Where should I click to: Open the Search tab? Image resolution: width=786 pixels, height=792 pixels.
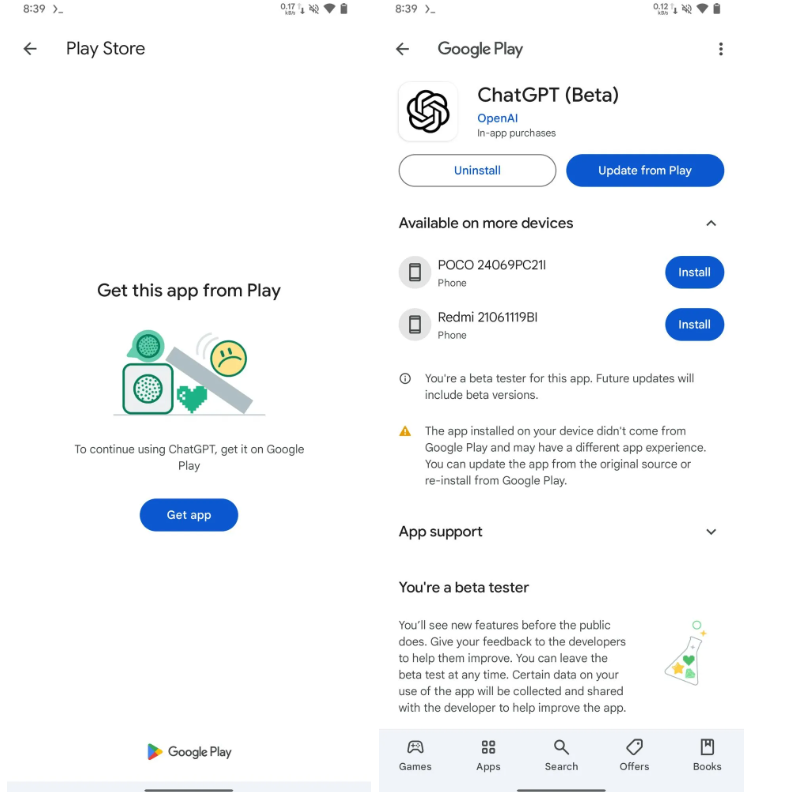pyautogui.click(x=561, y=754)
